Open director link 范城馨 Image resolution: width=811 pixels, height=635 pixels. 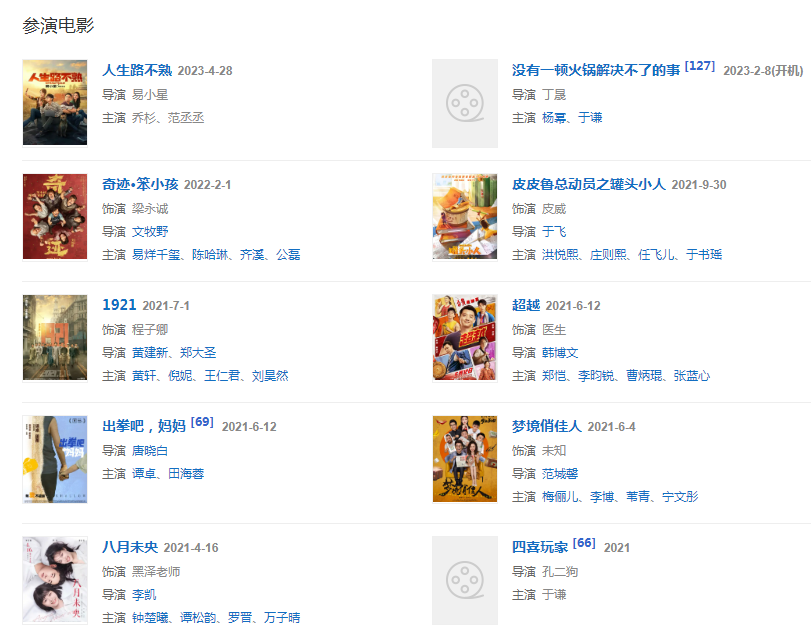560,474
